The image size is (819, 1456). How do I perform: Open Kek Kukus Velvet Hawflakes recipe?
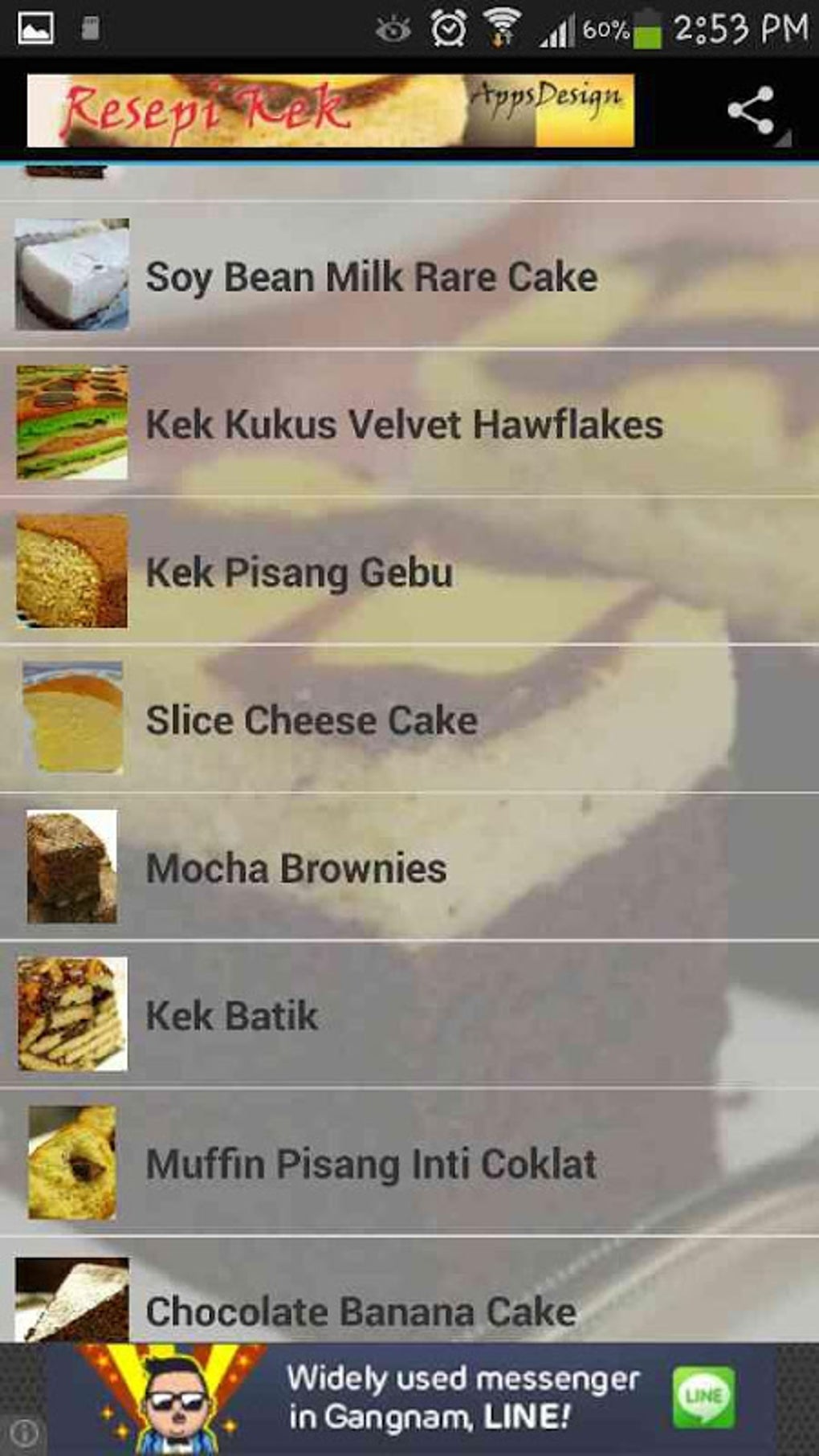tap(404, 425)
